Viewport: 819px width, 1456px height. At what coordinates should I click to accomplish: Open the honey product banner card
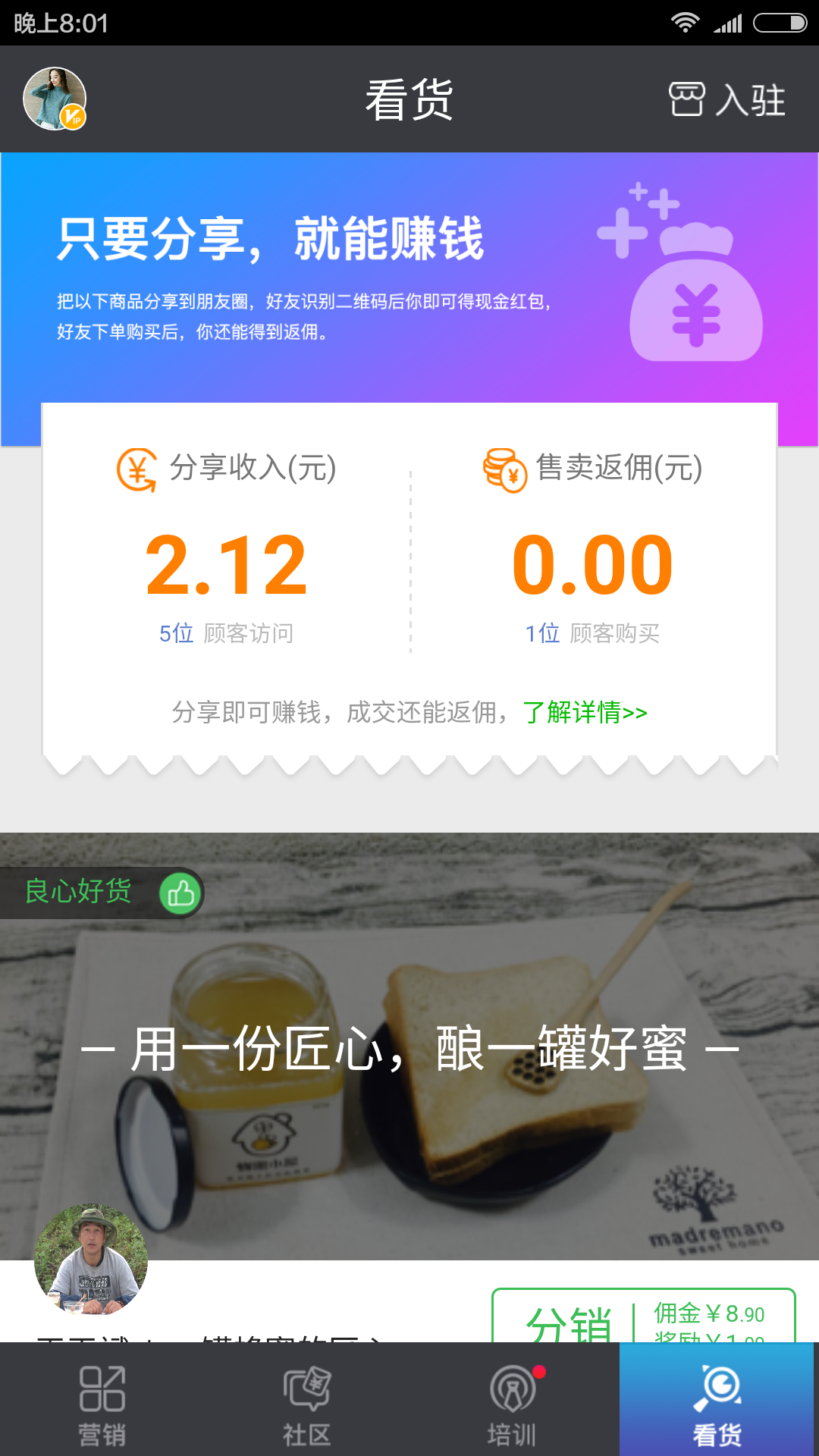click(x=409, y=1046)
